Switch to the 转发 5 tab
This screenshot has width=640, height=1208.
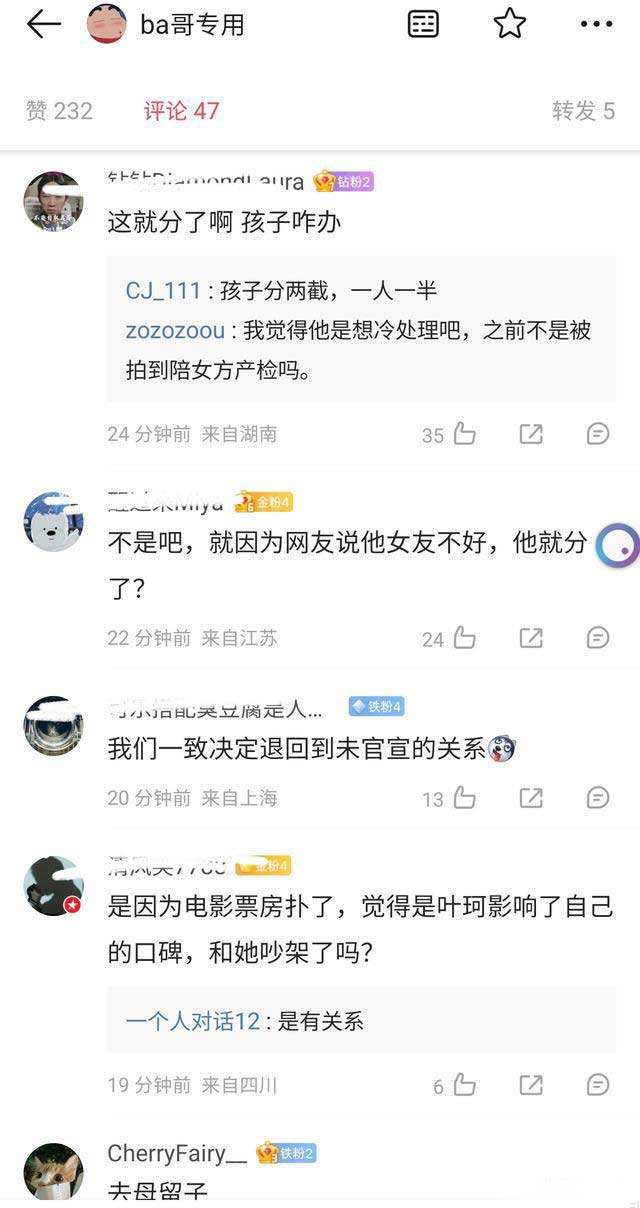click(x=583, y=111)
